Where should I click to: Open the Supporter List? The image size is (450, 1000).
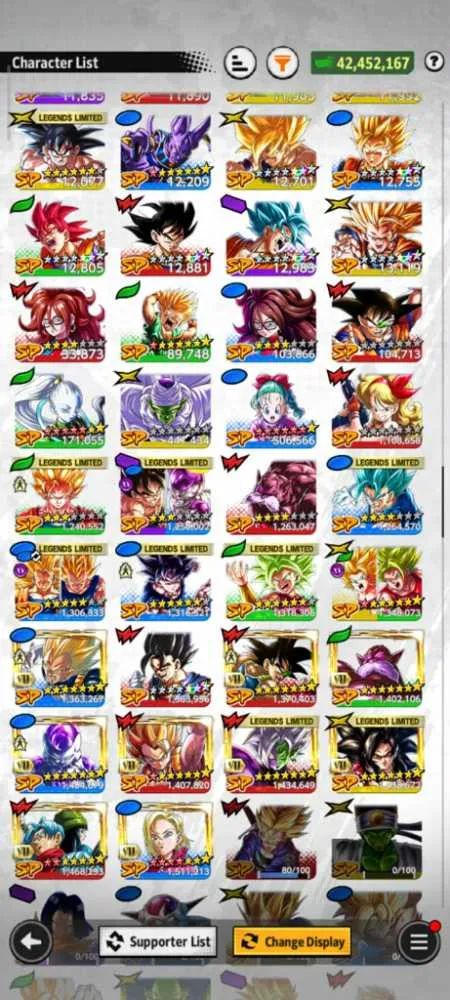158,941
